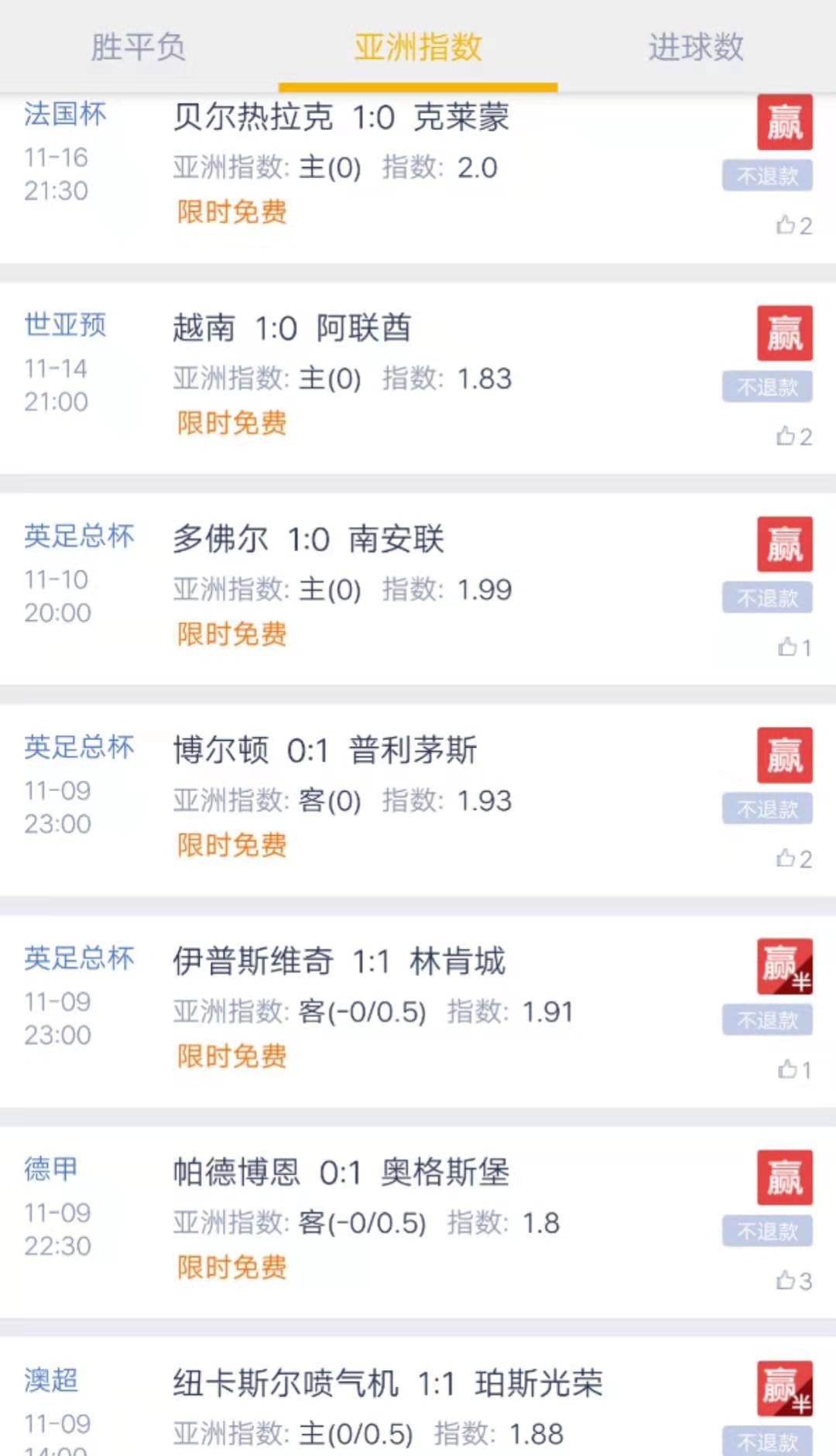
Task: Open the 越南 vs 阿联酋 prediction
Action: [293, 329]
